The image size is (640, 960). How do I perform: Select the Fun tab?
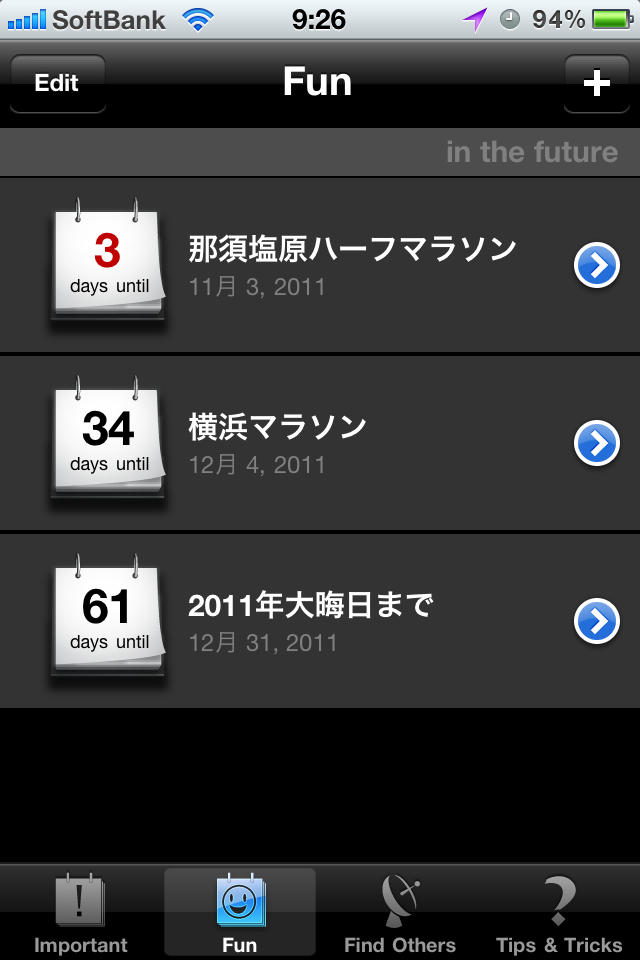(x=240, y=913)
